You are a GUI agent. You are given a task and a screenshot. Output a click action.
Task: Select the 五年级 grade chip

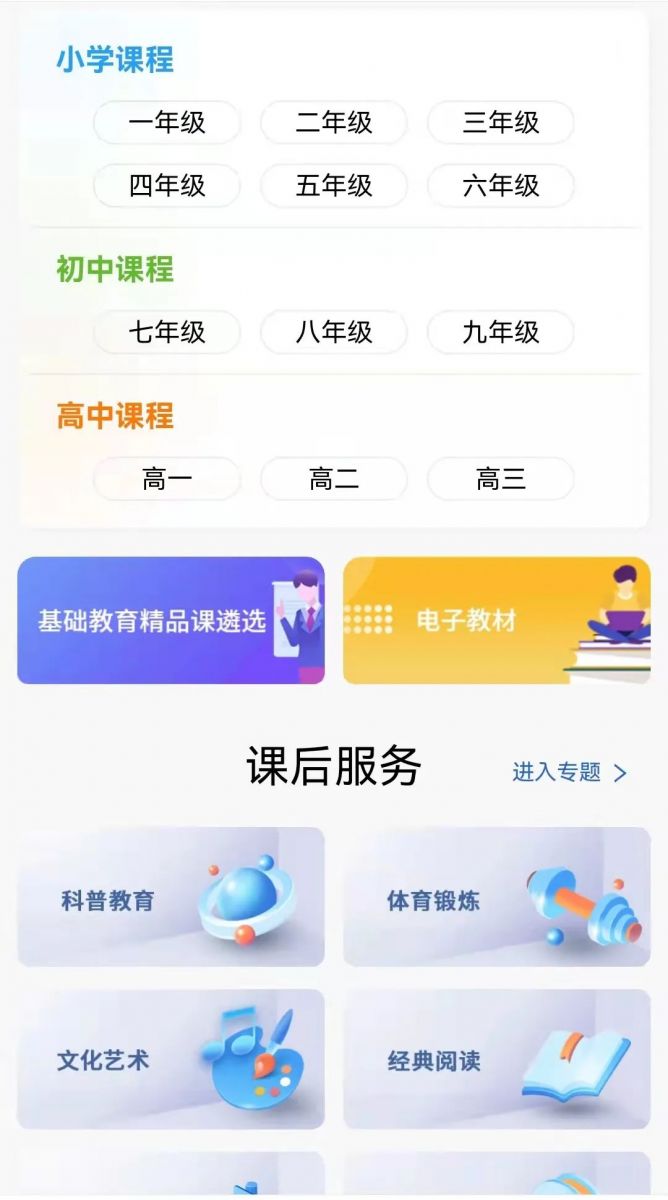click(334, 186)
